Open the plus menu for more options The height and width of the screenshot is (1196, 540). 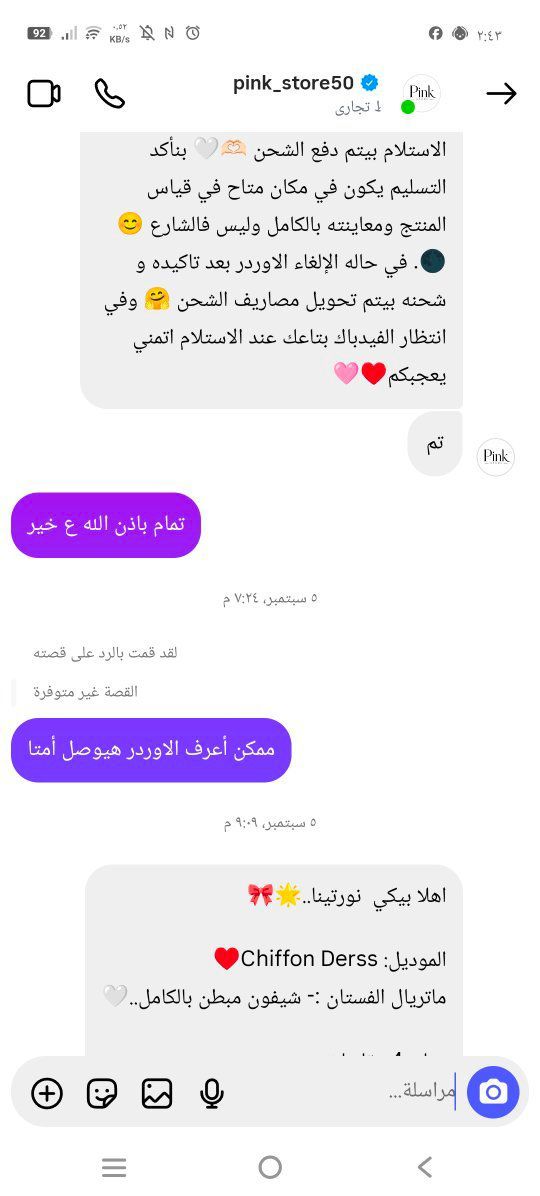click(x=47, y=1094)
